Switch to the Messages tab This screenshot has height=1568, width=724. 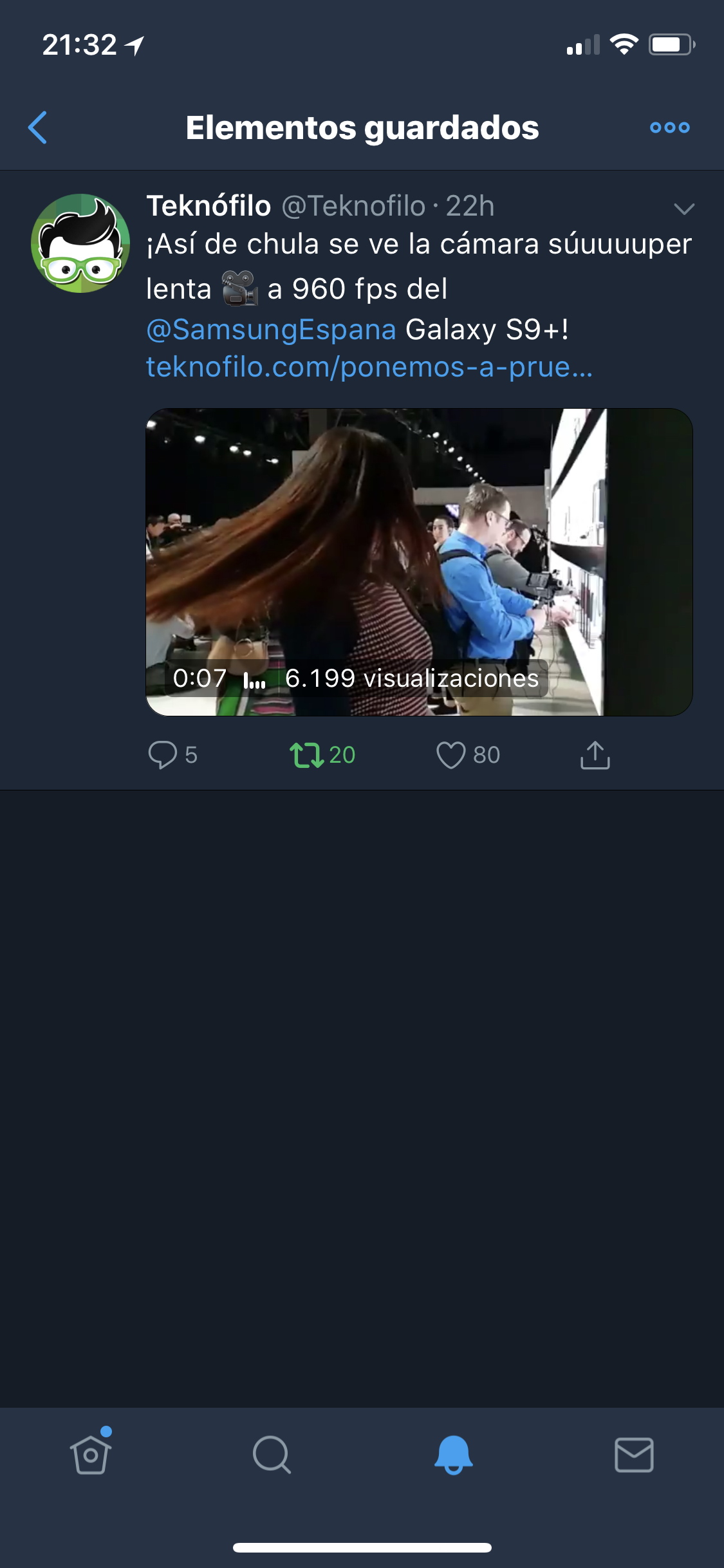tap(634, 1455)
